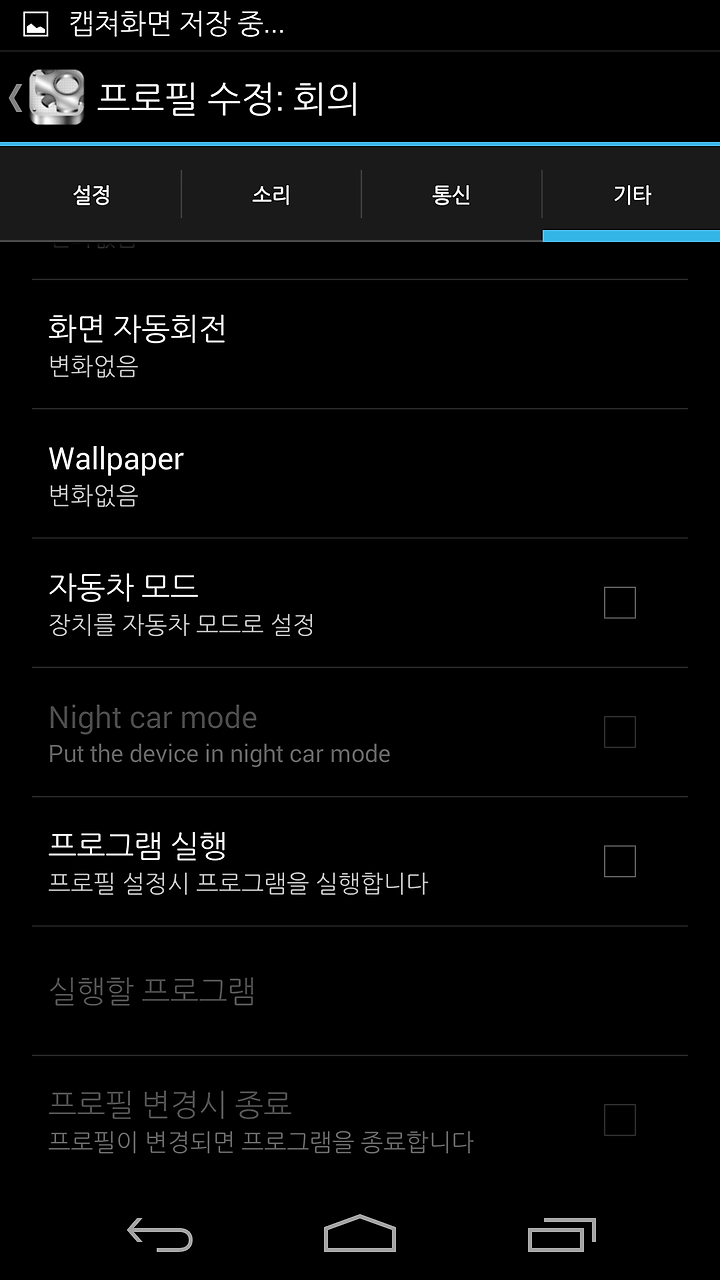
Task: Tap the system back button
Action: click(160, 1234)
